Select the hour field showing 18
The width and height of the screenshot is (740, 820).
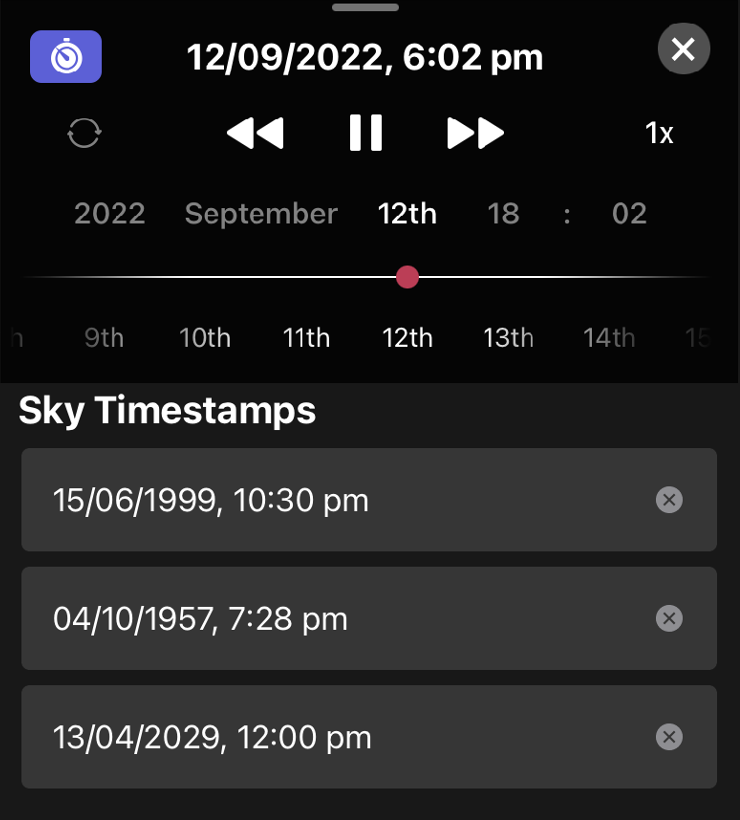click(x=503, y=213)
